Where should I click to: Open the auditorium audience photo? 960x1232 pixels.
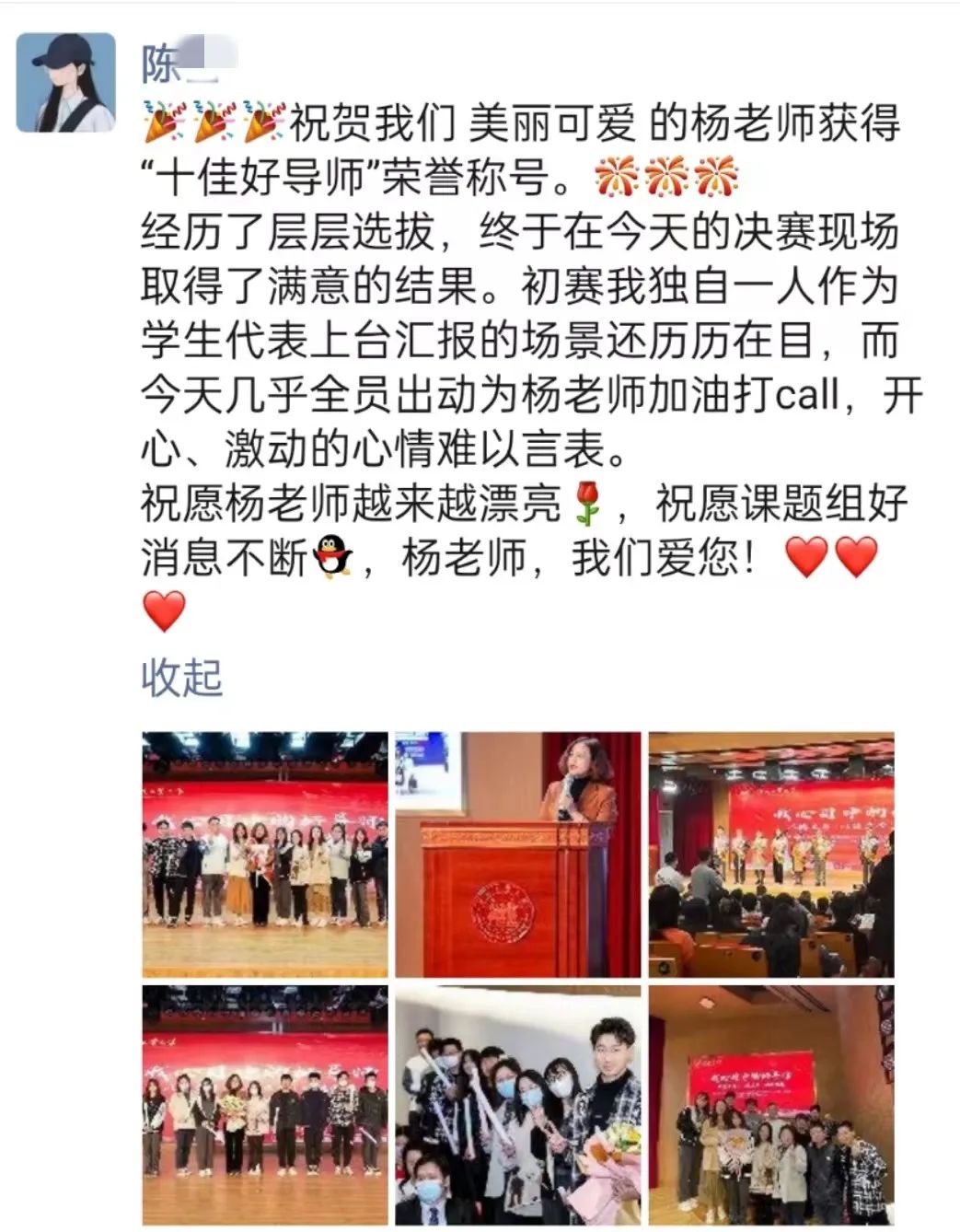(x=771, y=854)
